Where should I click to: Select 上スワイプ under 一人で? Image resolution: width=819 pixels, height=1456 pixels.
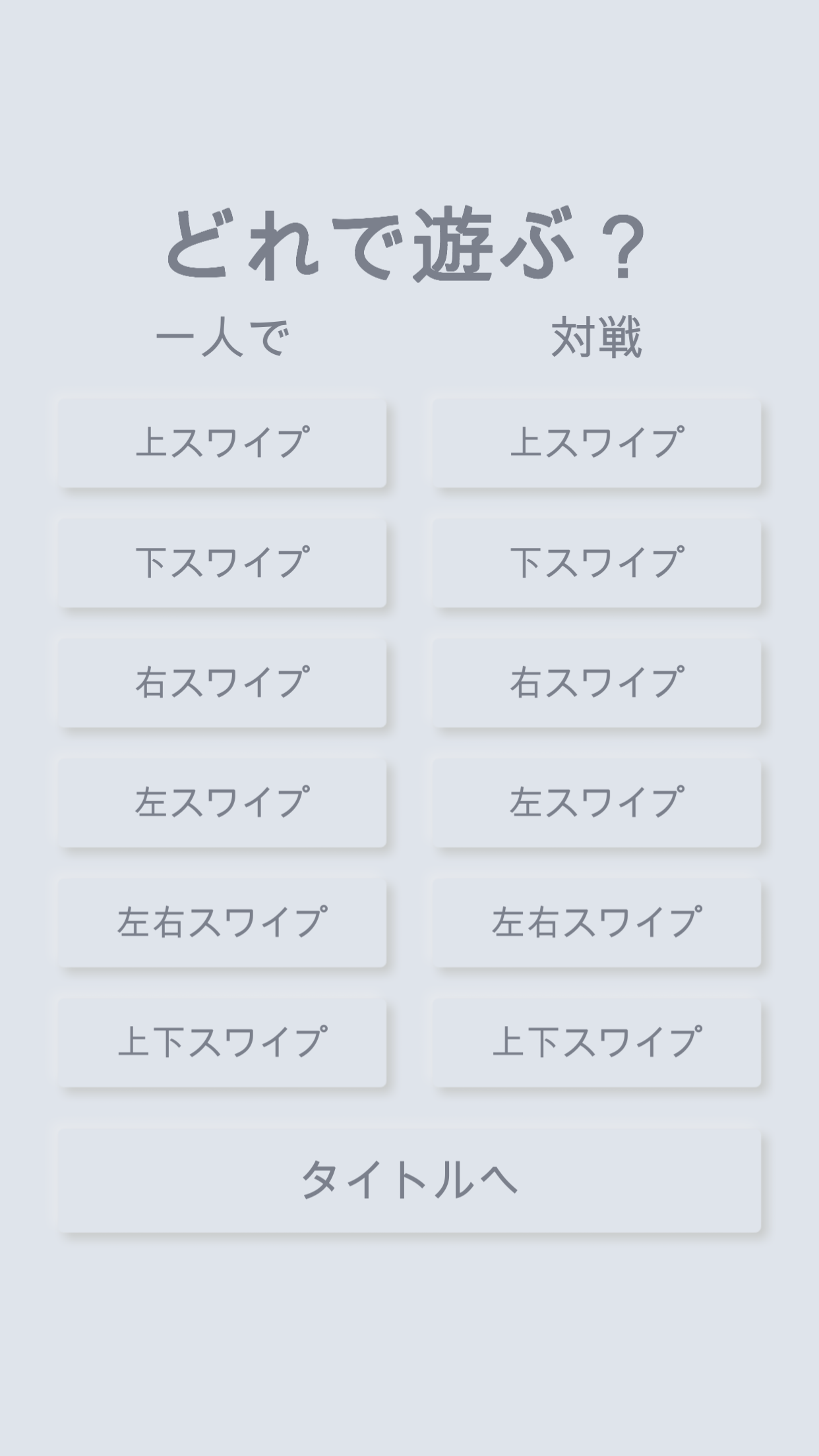(222, 442)
